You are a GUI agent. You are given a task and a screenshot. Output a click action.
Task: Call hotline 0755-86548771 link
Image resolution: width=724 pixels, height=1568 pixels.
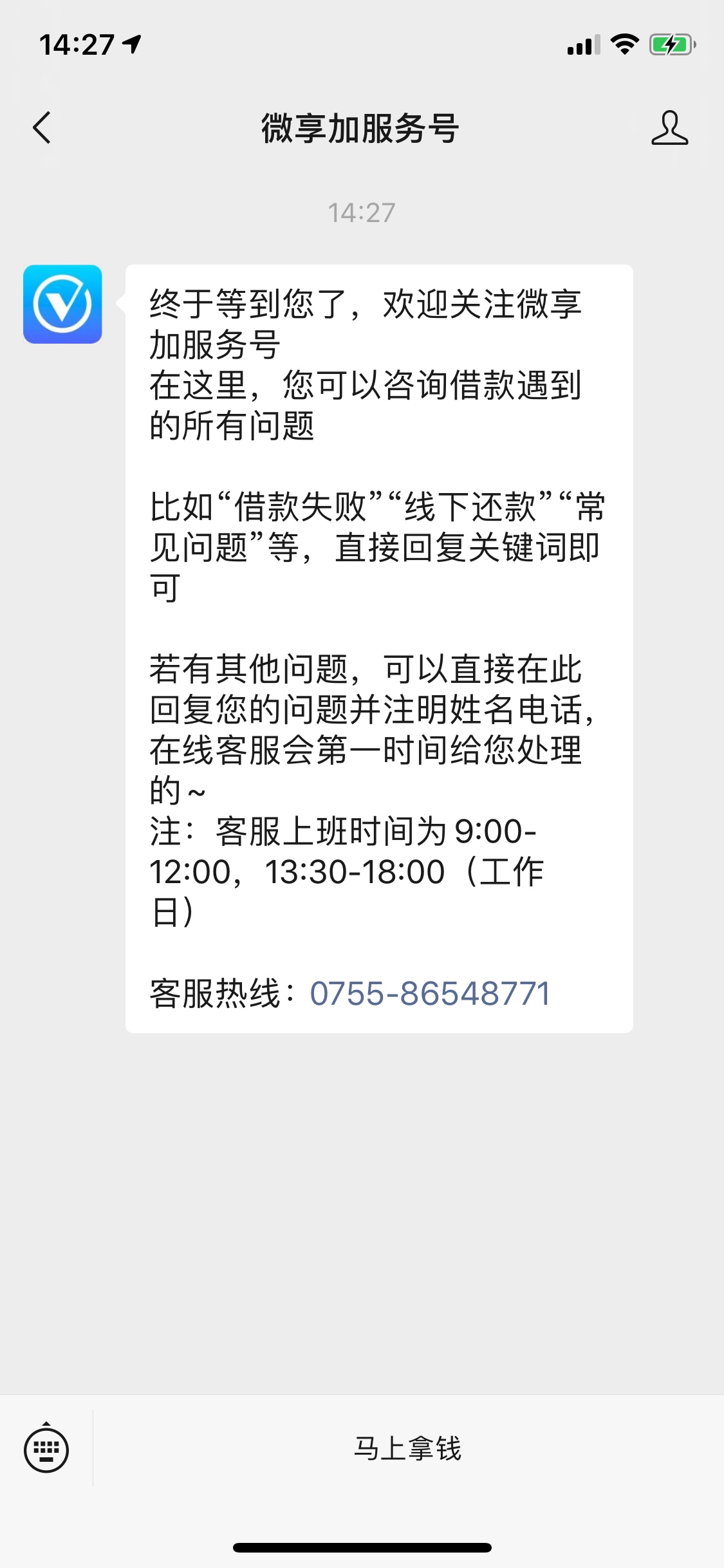click(430, 993)
